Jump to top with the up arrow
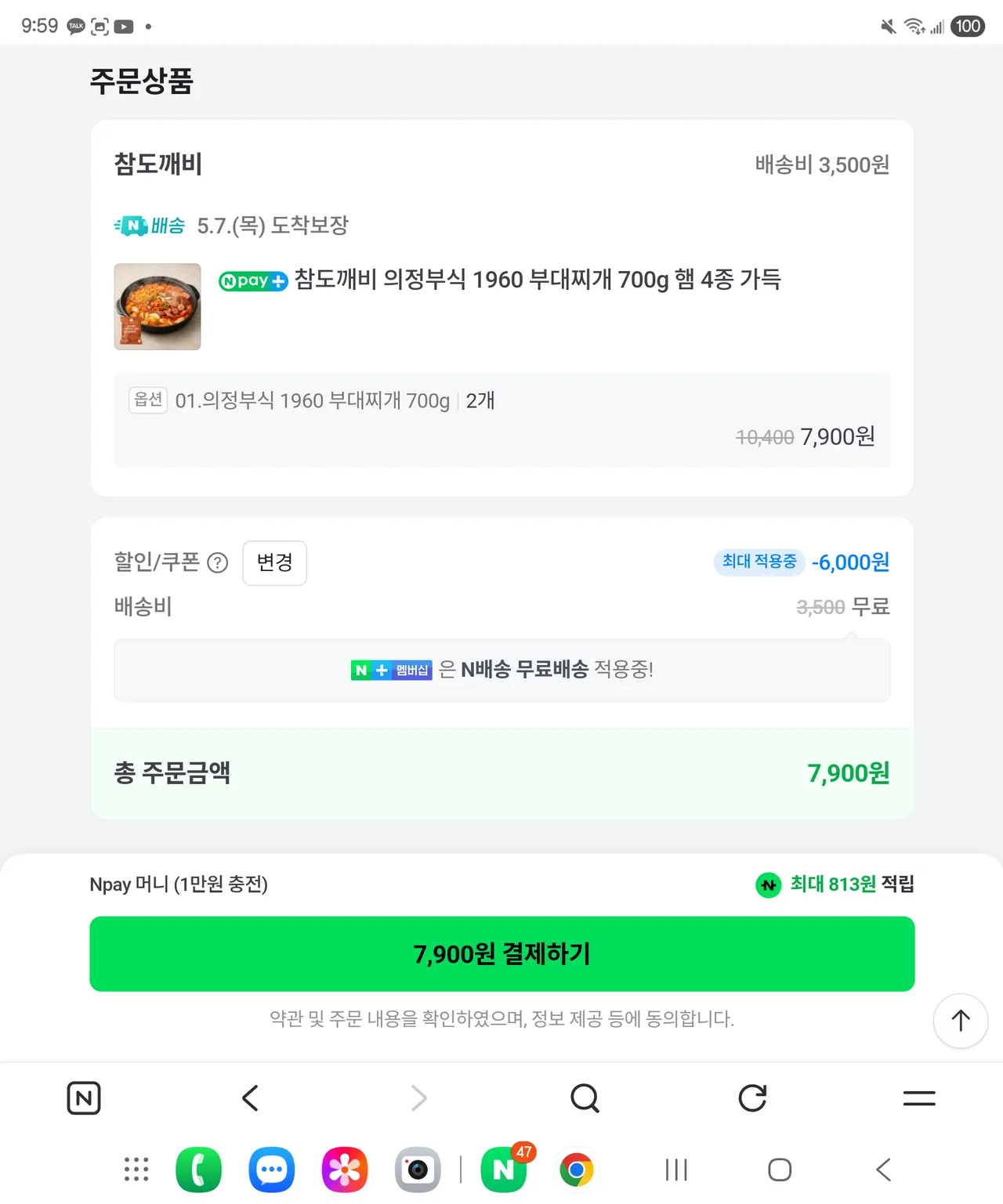Screen dimensions: 1003x1204 [960, 1020]
